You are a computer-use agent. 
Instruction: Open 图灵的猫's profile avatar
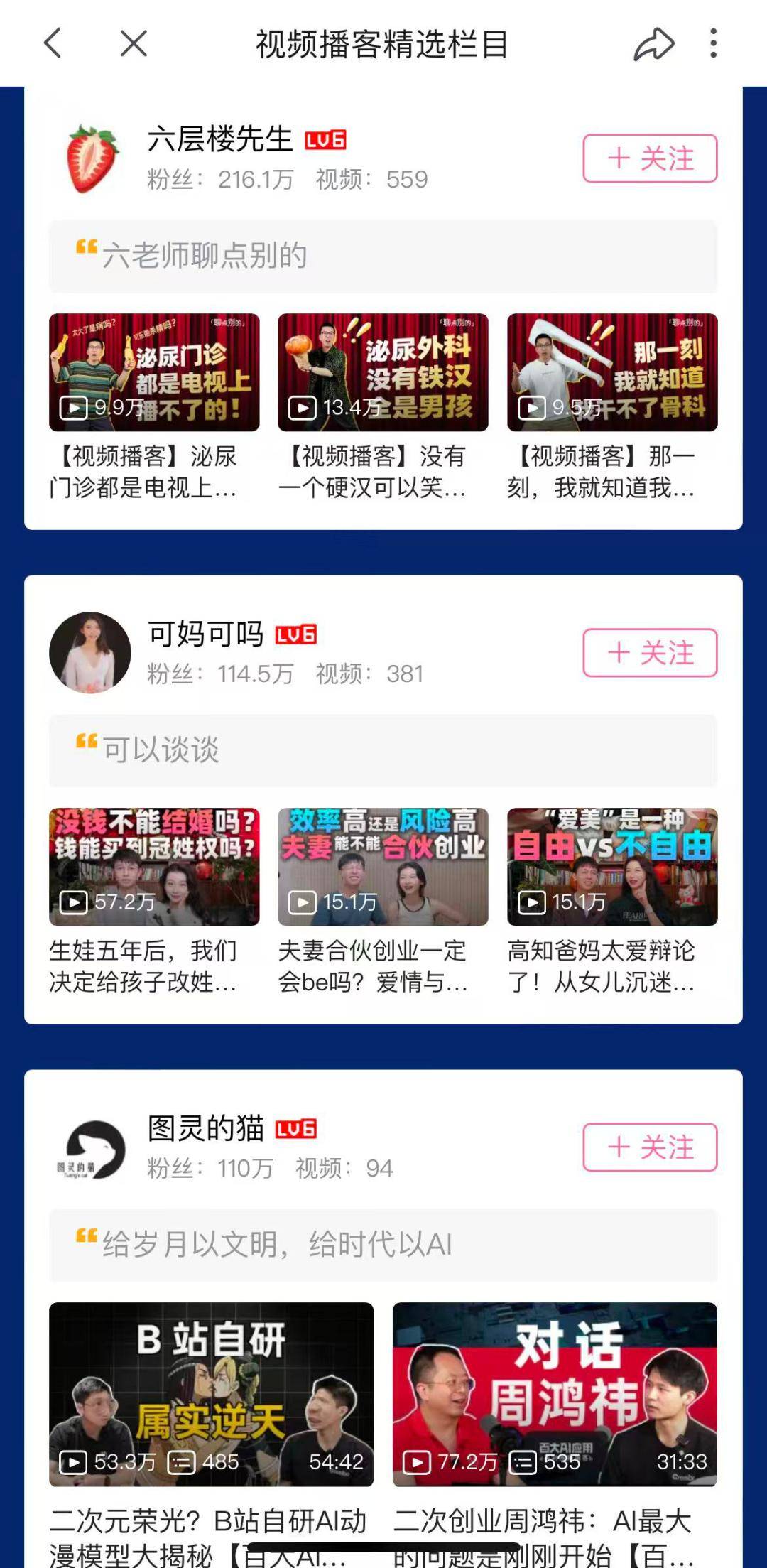tap(90, 1148)
